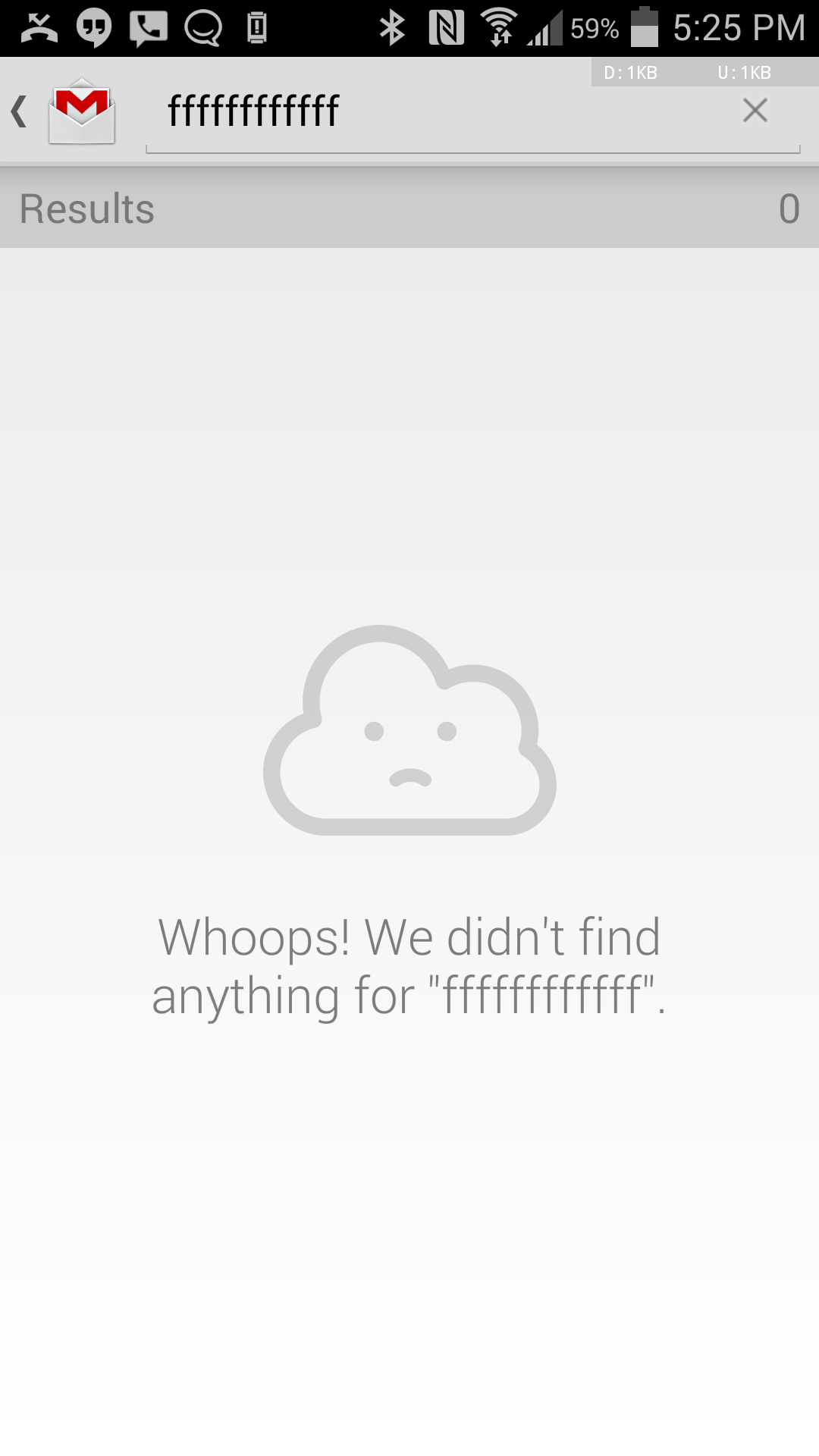
Task: Clear the search query text
Action: coord(755,111)
